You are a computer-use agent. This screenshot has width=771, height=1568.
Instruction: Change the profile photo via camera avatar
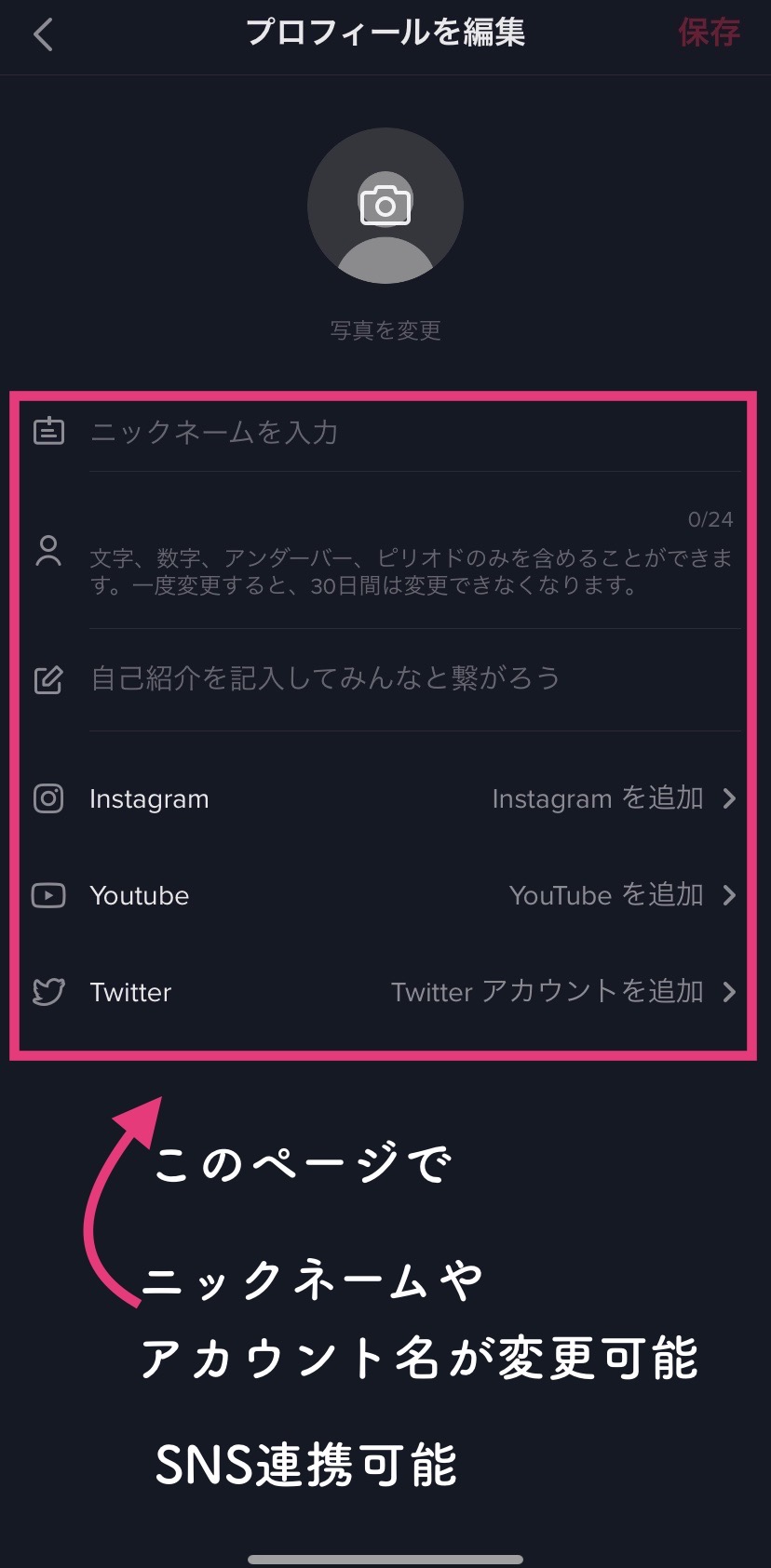click(385, 206)
